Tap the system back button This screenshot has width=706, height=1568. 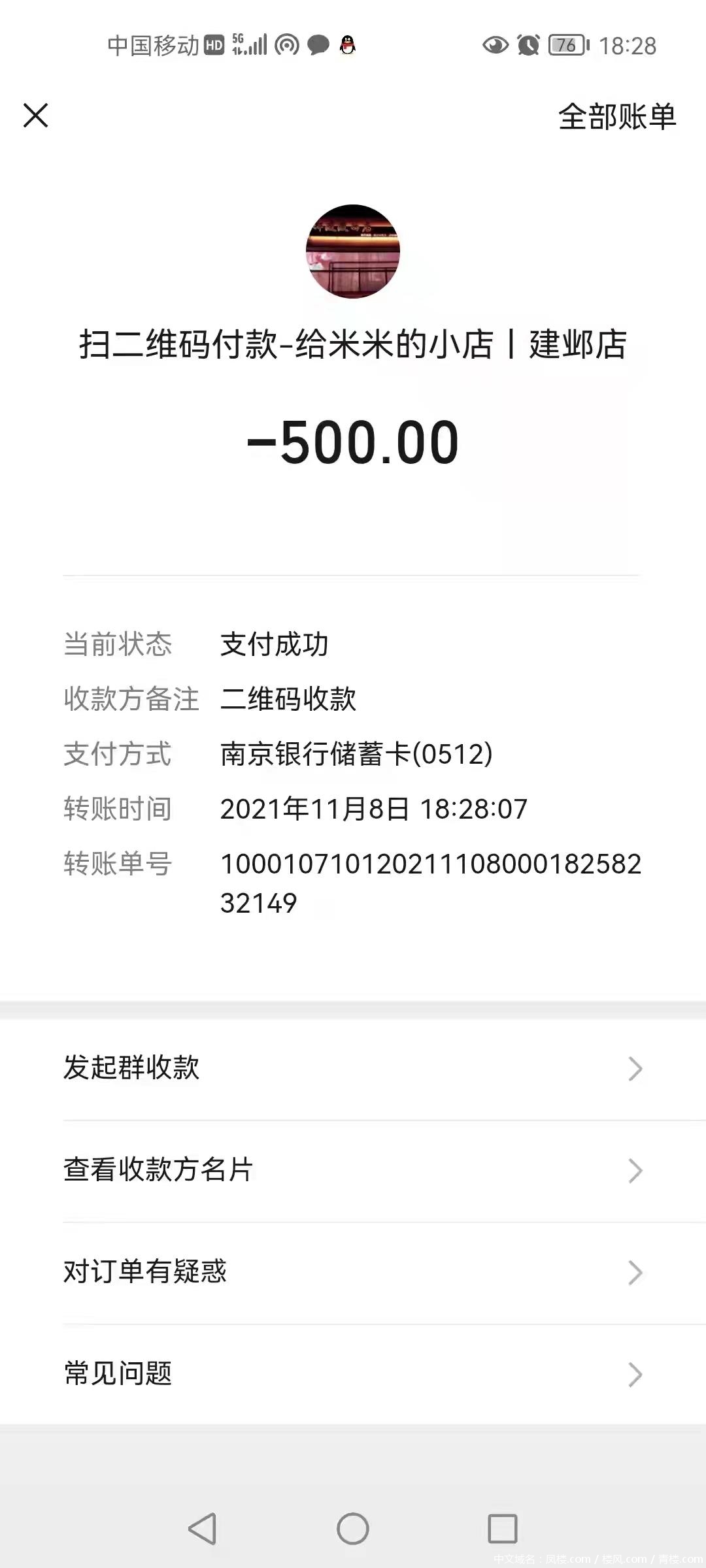click(203, 1529)
